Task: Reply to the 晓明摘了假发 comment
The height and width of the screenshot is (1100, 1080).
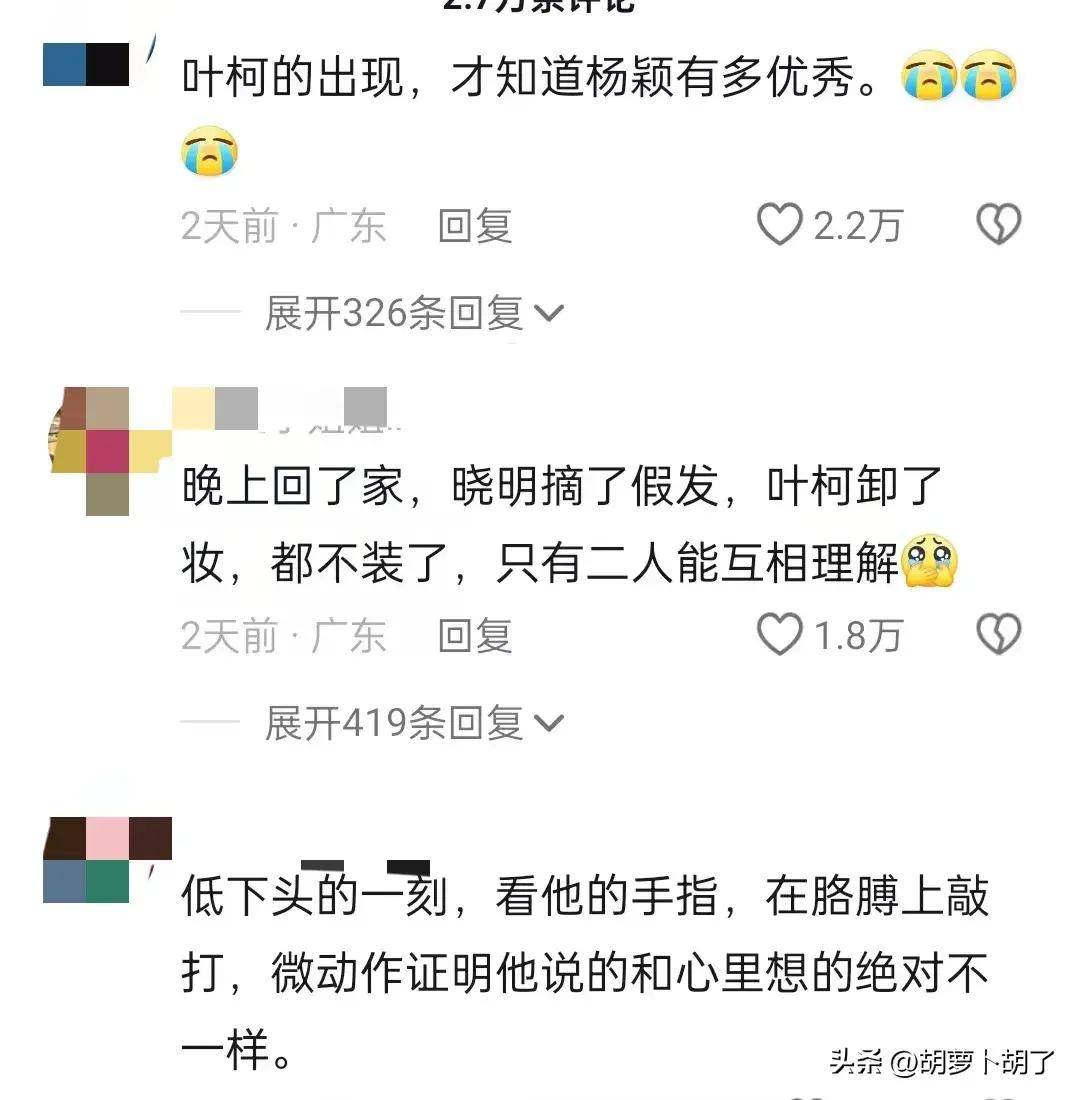Action: [475, 636]
